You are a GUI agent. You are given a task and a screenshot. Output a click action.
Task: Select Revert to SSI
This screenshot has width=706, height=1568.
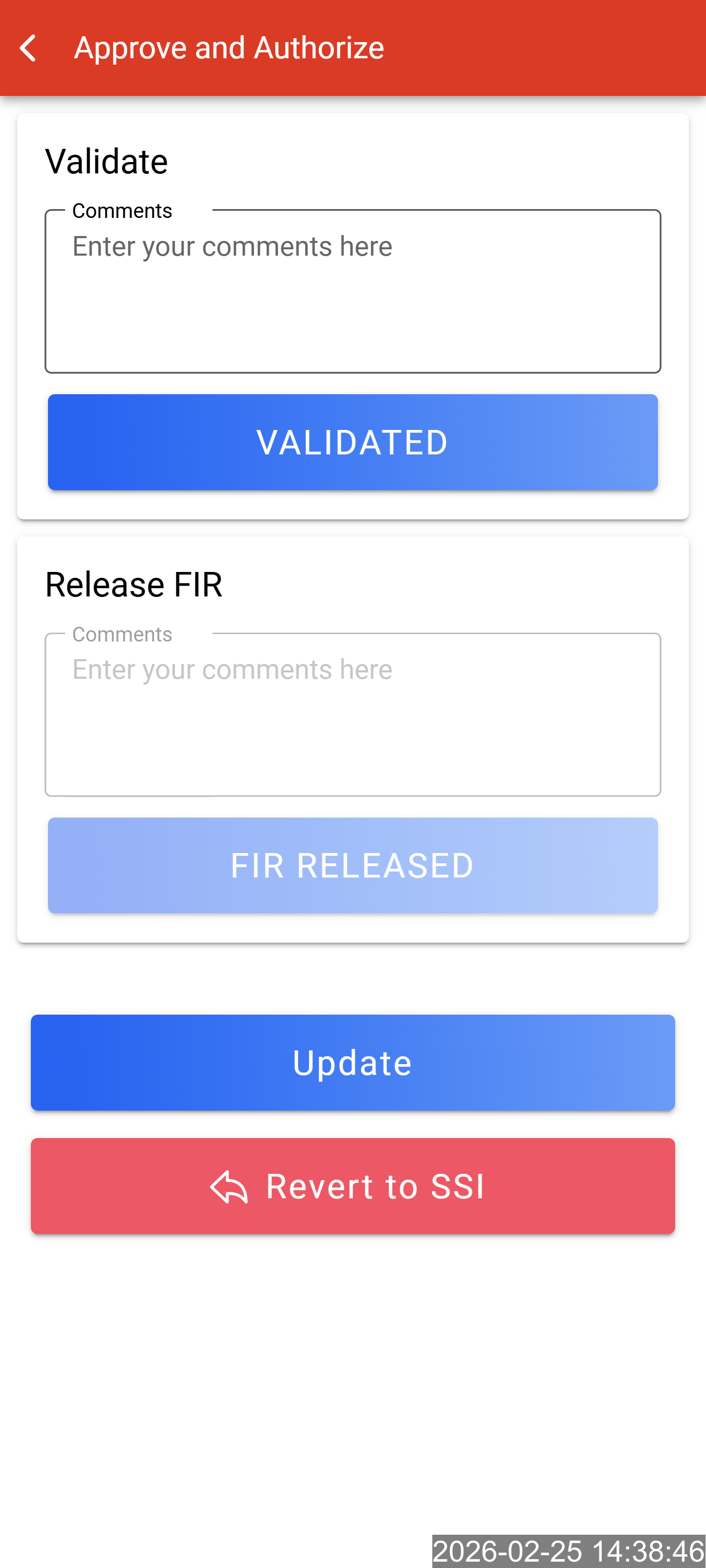tap(353, 1186)
